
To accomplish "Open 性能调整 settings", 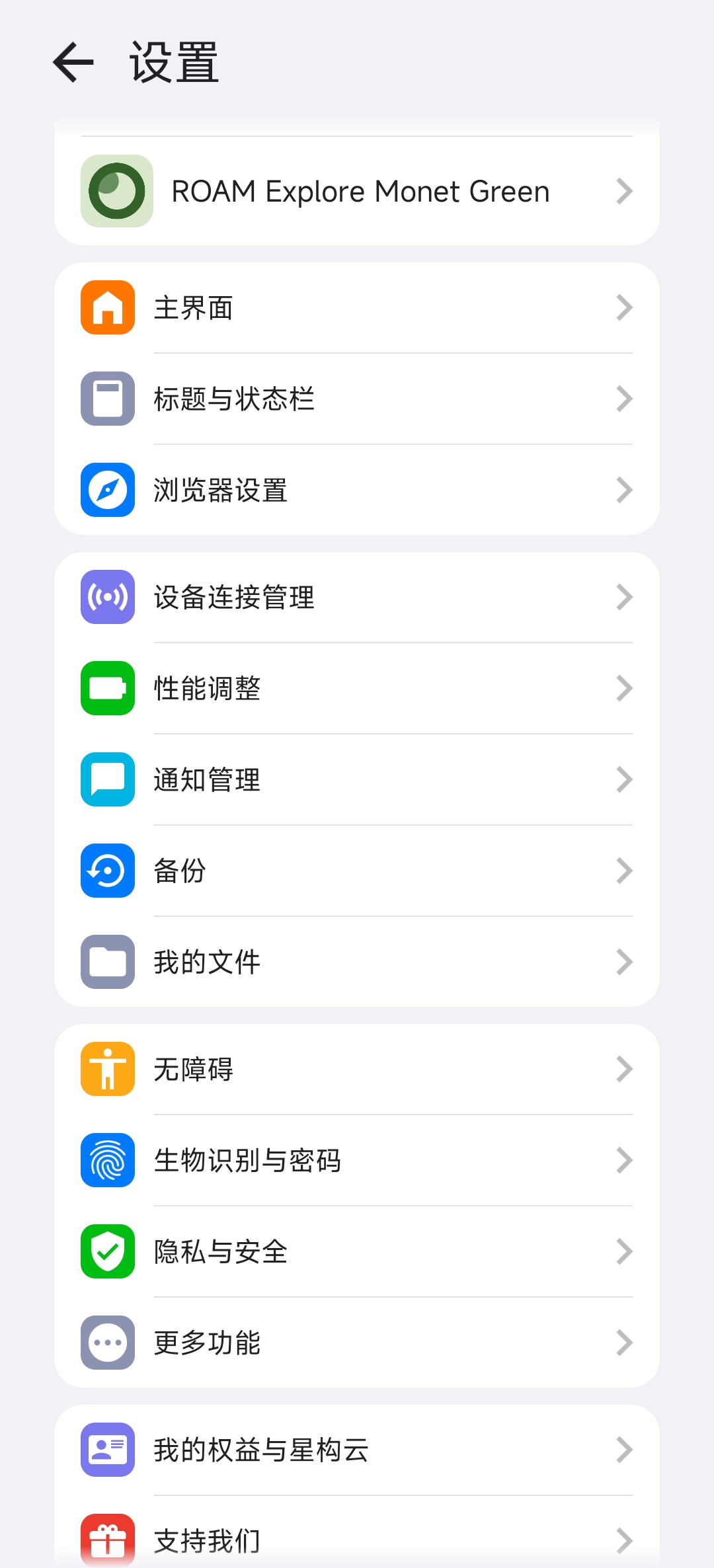I will (357, 689).
